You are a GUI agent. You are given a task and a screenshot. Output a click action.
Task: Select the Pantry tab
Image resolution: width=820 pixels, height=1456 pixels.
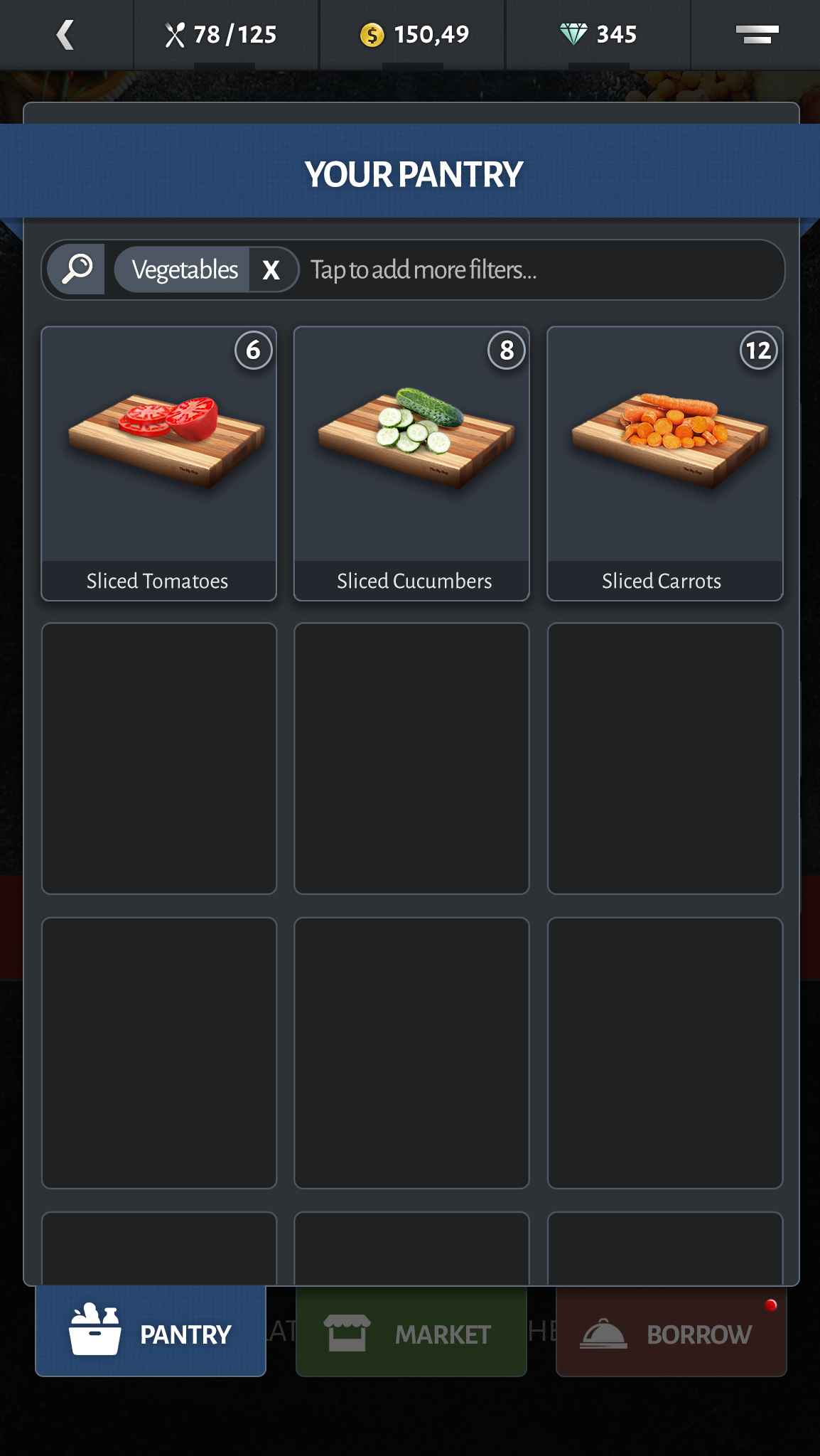point(151,1334)
